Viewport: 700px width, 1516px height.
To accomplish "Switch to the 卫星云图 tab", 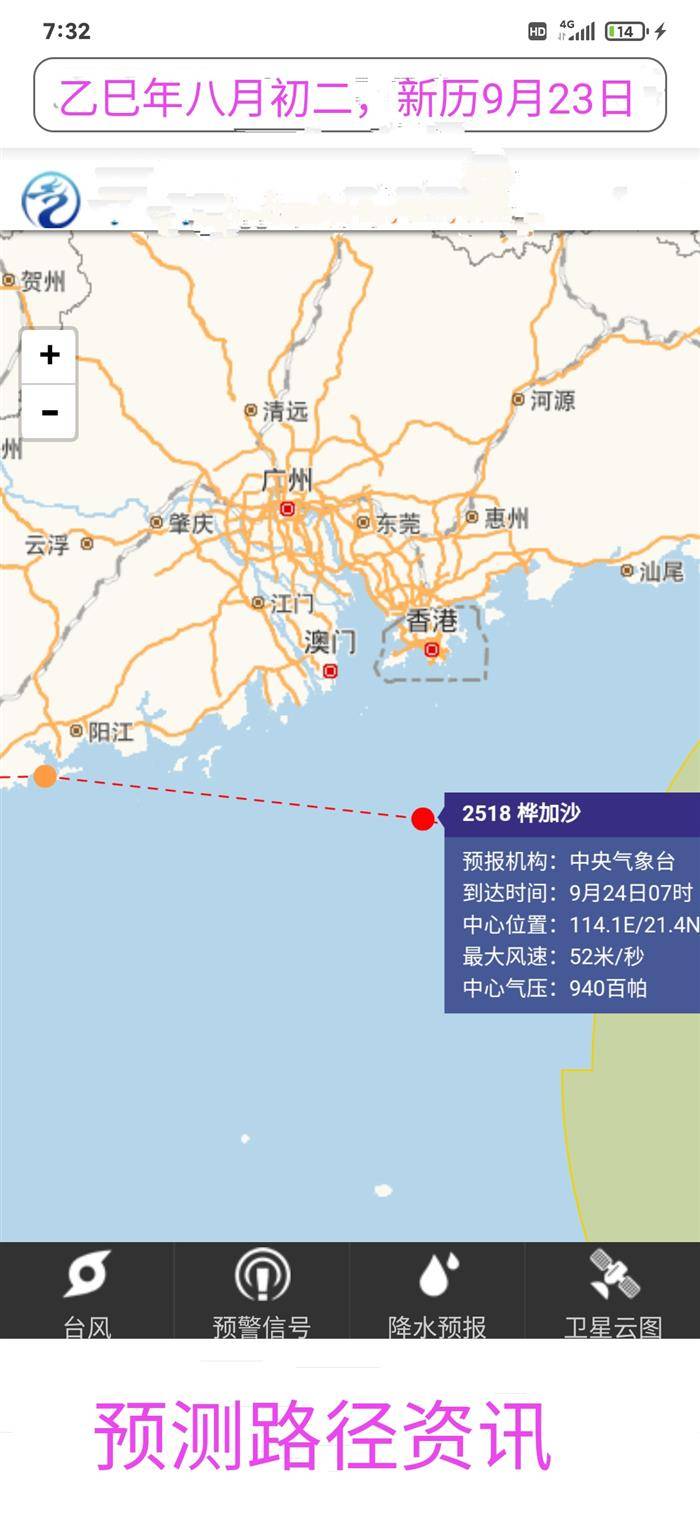I will (x=613, y=1292).
